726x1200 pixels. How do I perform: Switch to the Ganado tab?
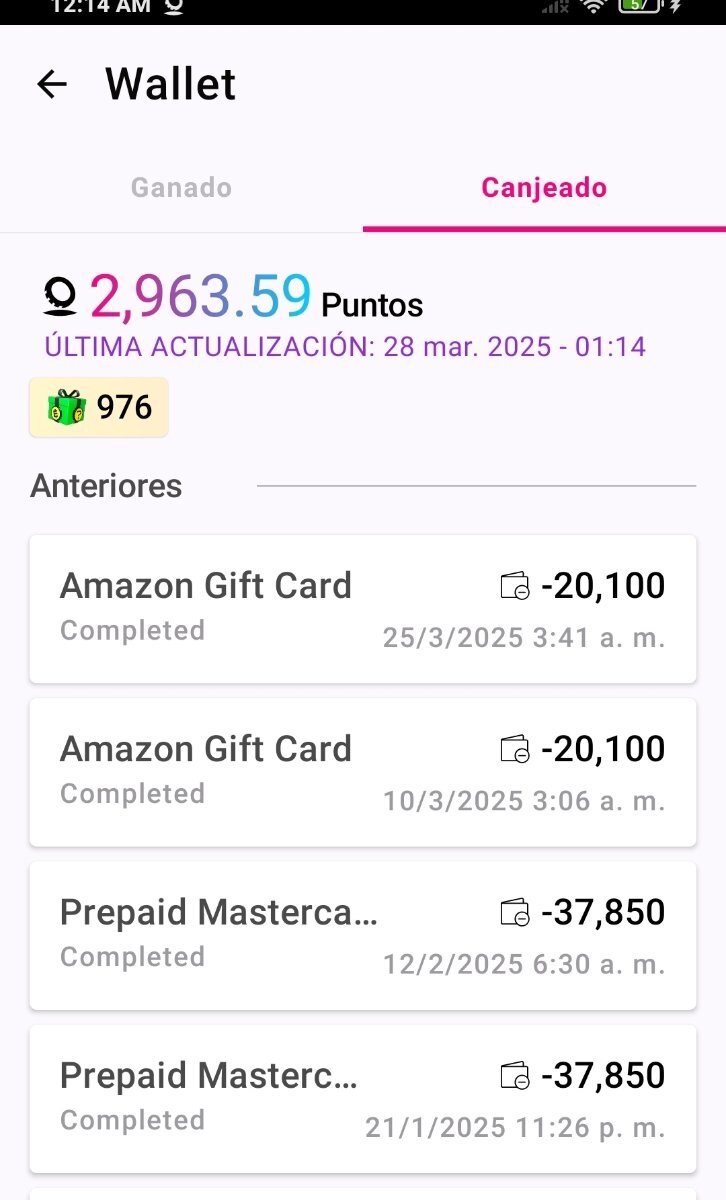point(181,188)
